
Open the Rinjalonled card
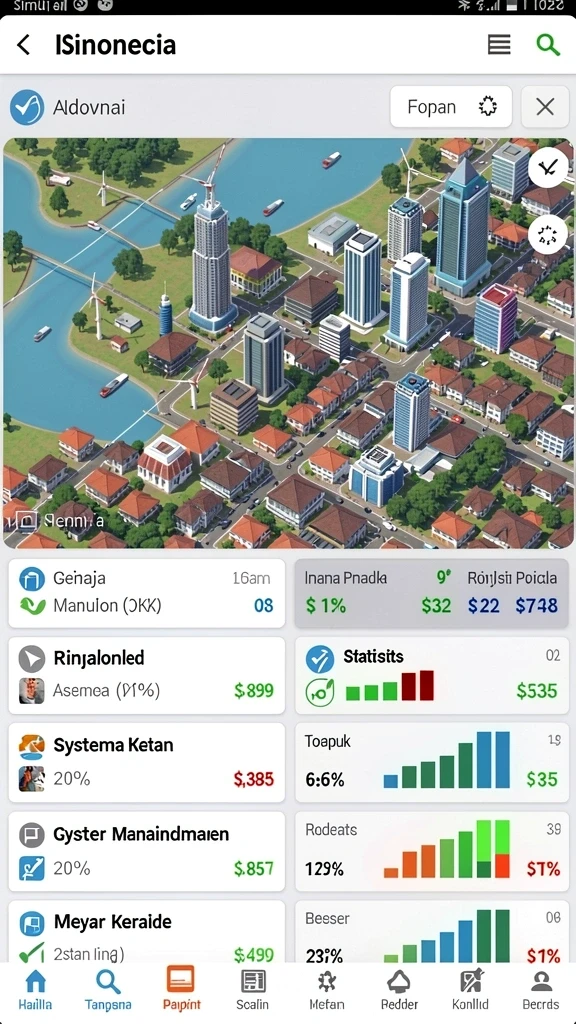[147, 675]
